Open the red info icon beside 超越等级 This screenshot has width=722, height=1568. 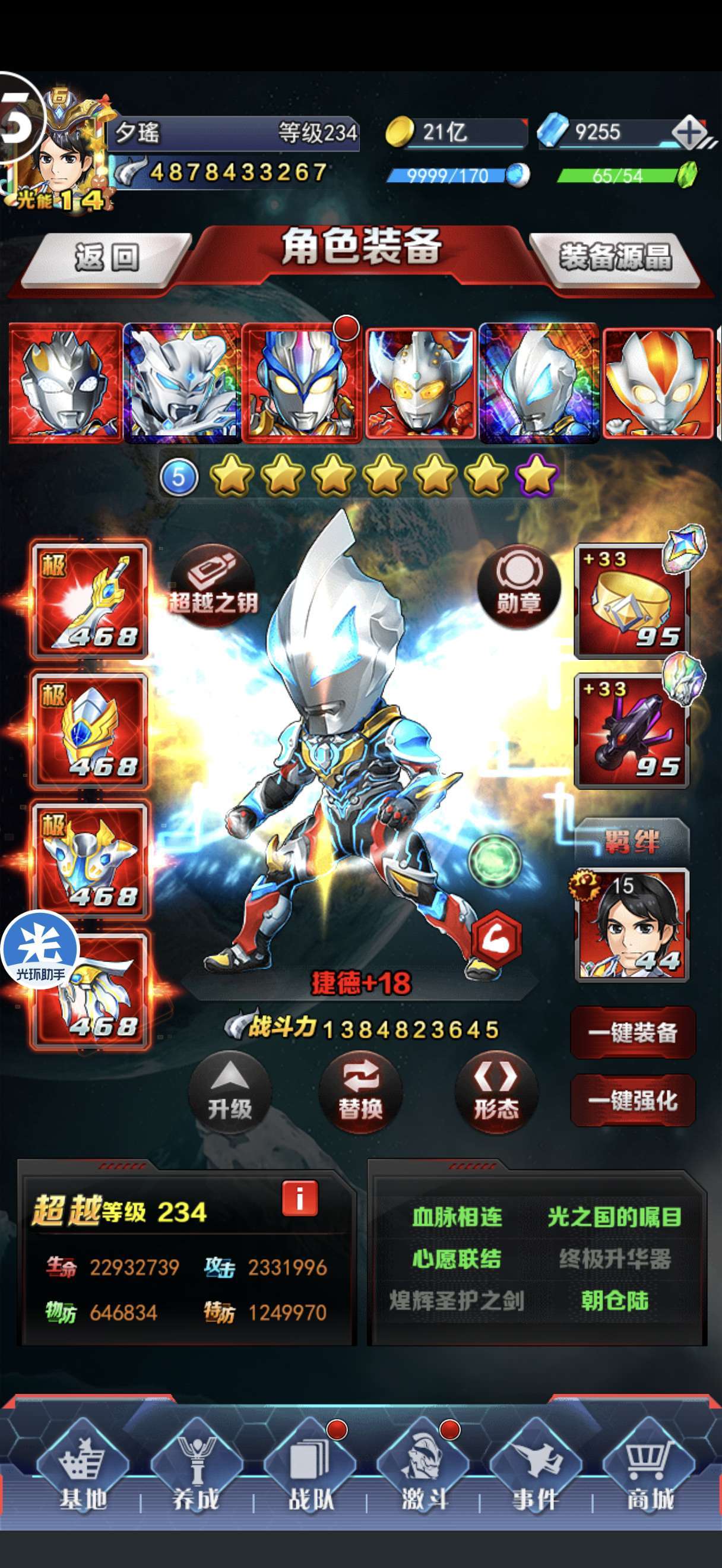pos(300,1199)
